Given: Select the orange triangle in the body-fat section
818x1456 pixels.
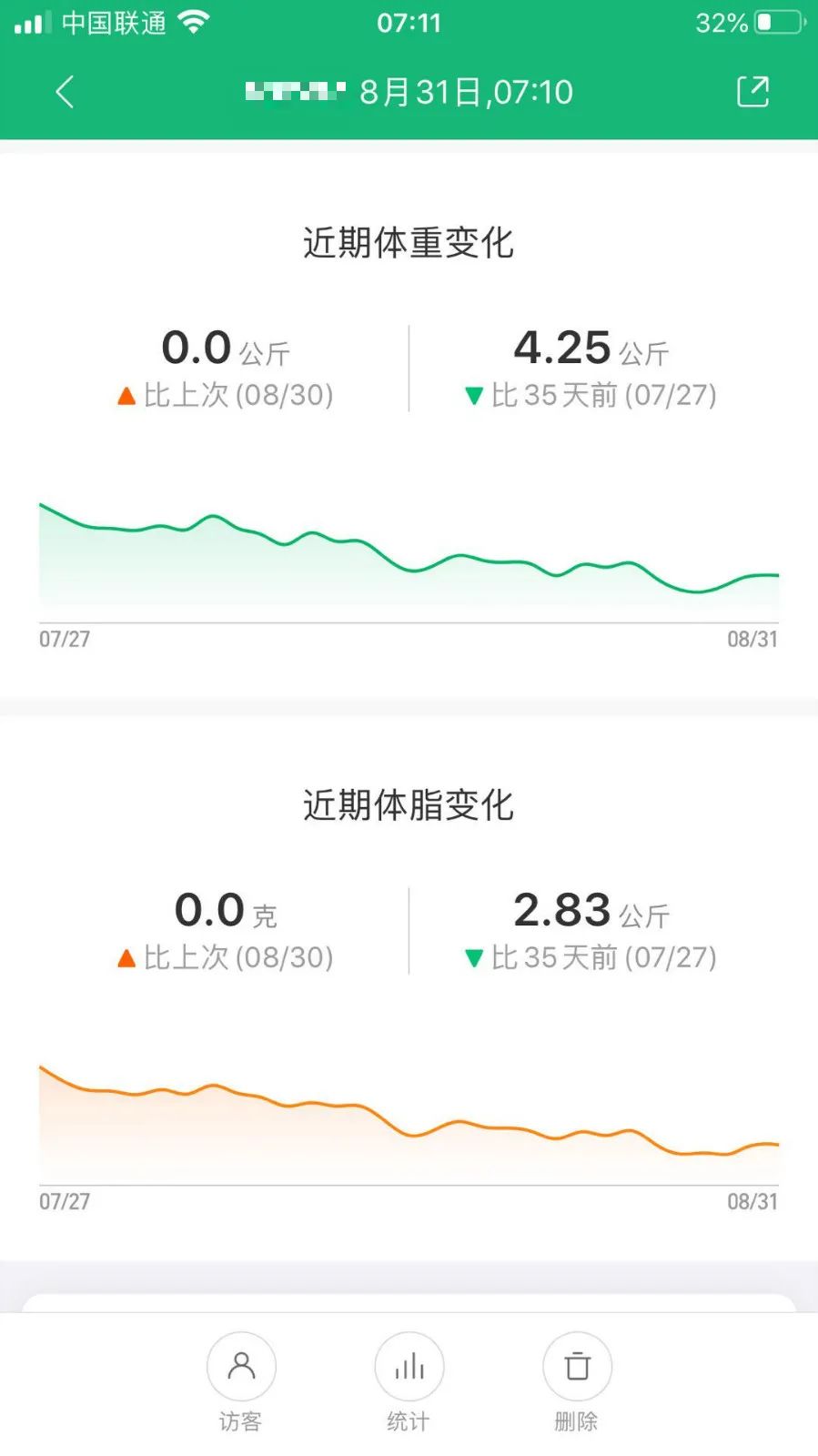Looking at the screenshot, I should [x=128, y=957].
